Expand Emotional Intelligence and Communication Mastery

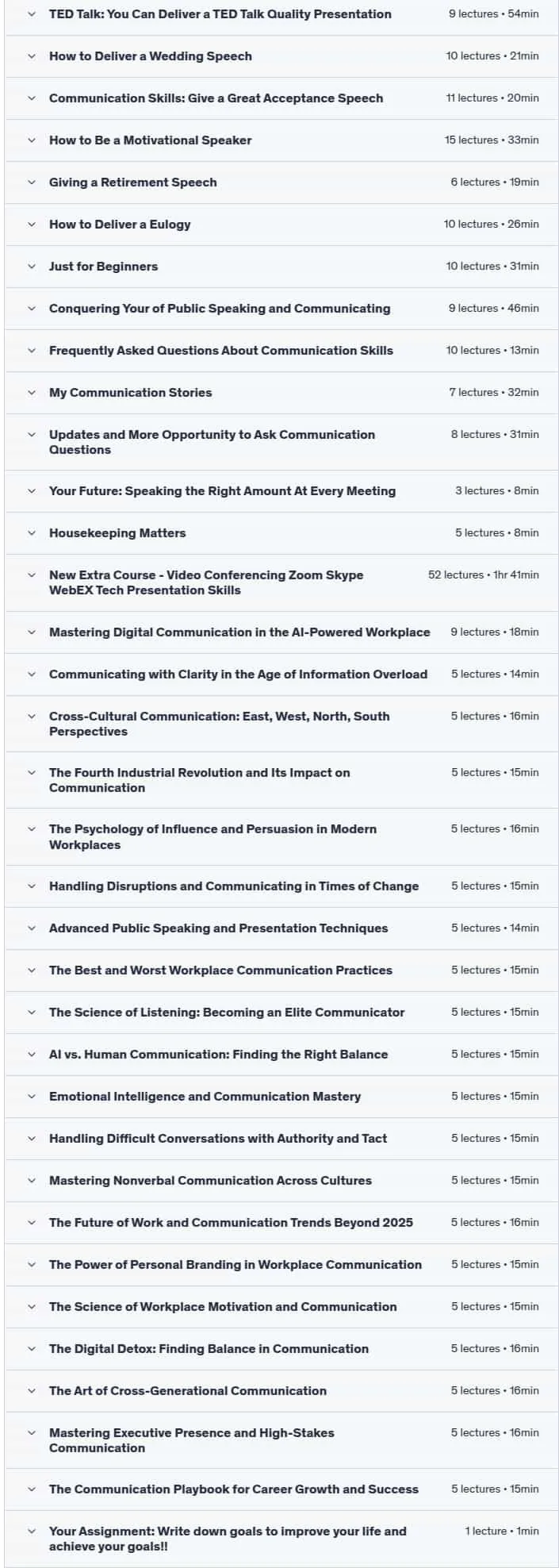(x=281, y=1097)
